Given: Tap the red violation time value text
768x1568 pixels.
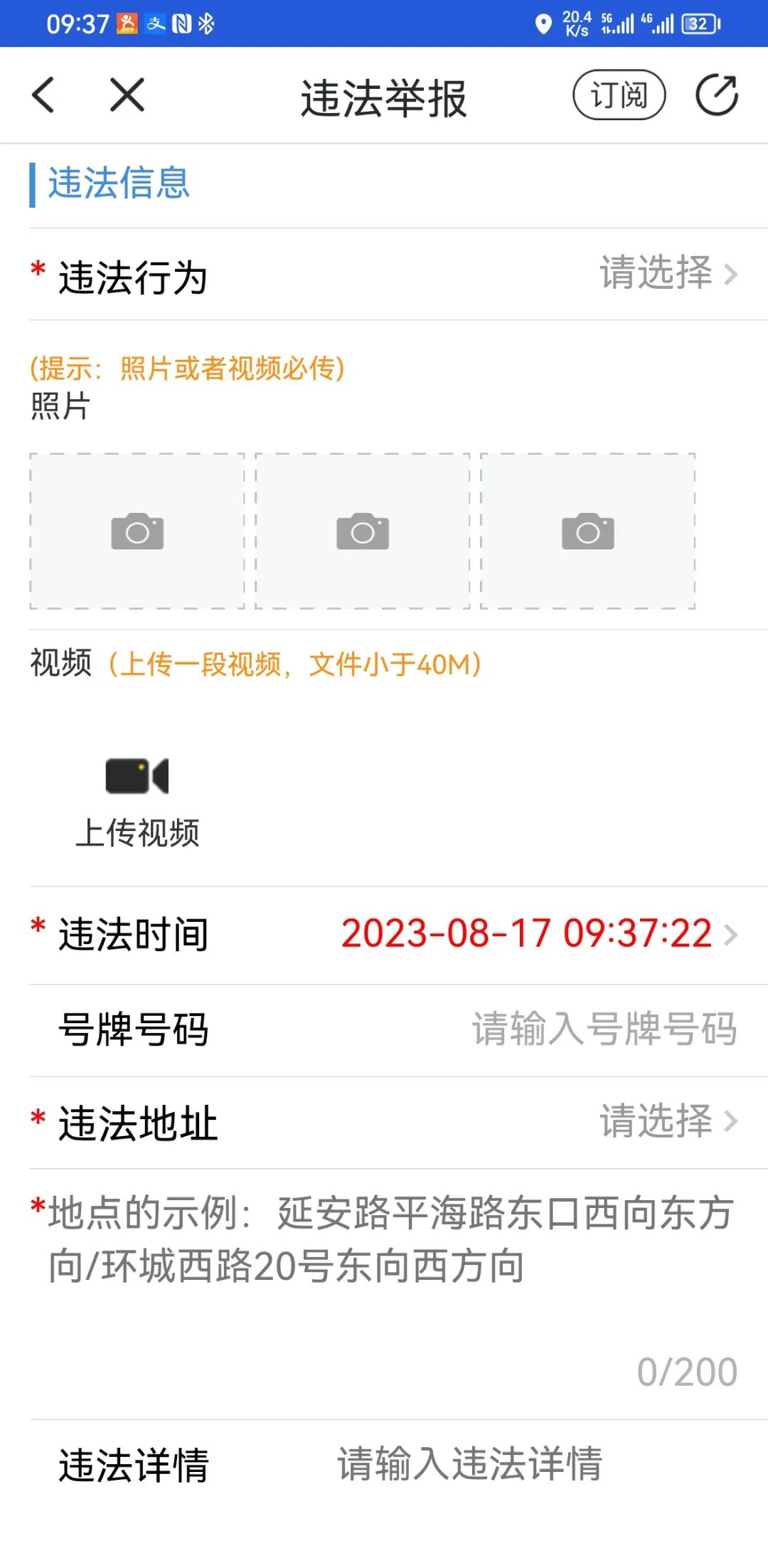Looking at the screenshot, I should point(525,934).
